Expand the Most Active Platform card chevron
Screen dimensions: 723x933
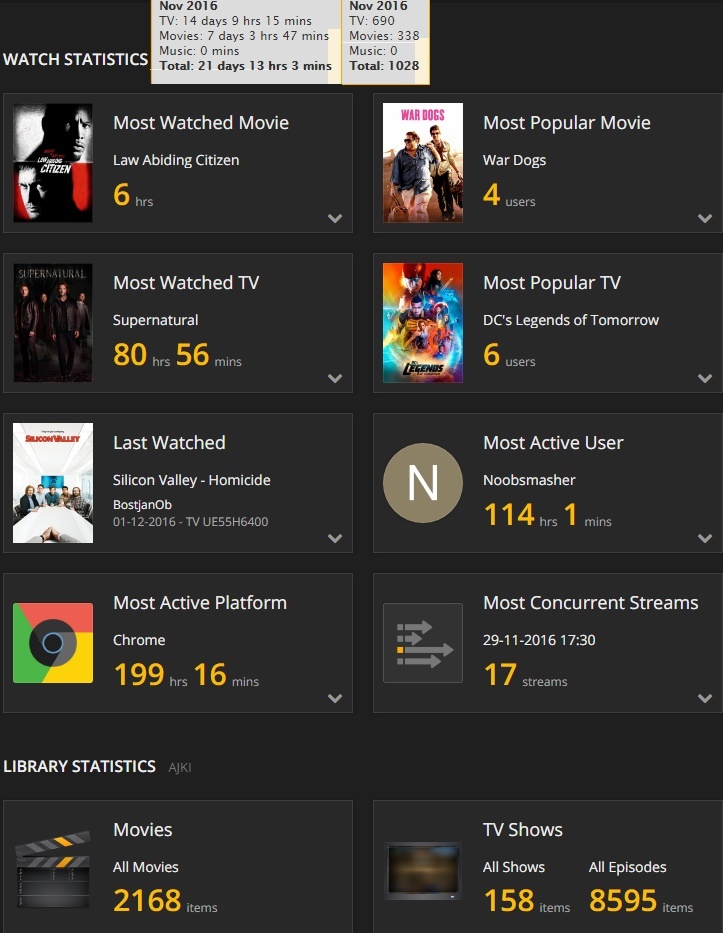335,699
